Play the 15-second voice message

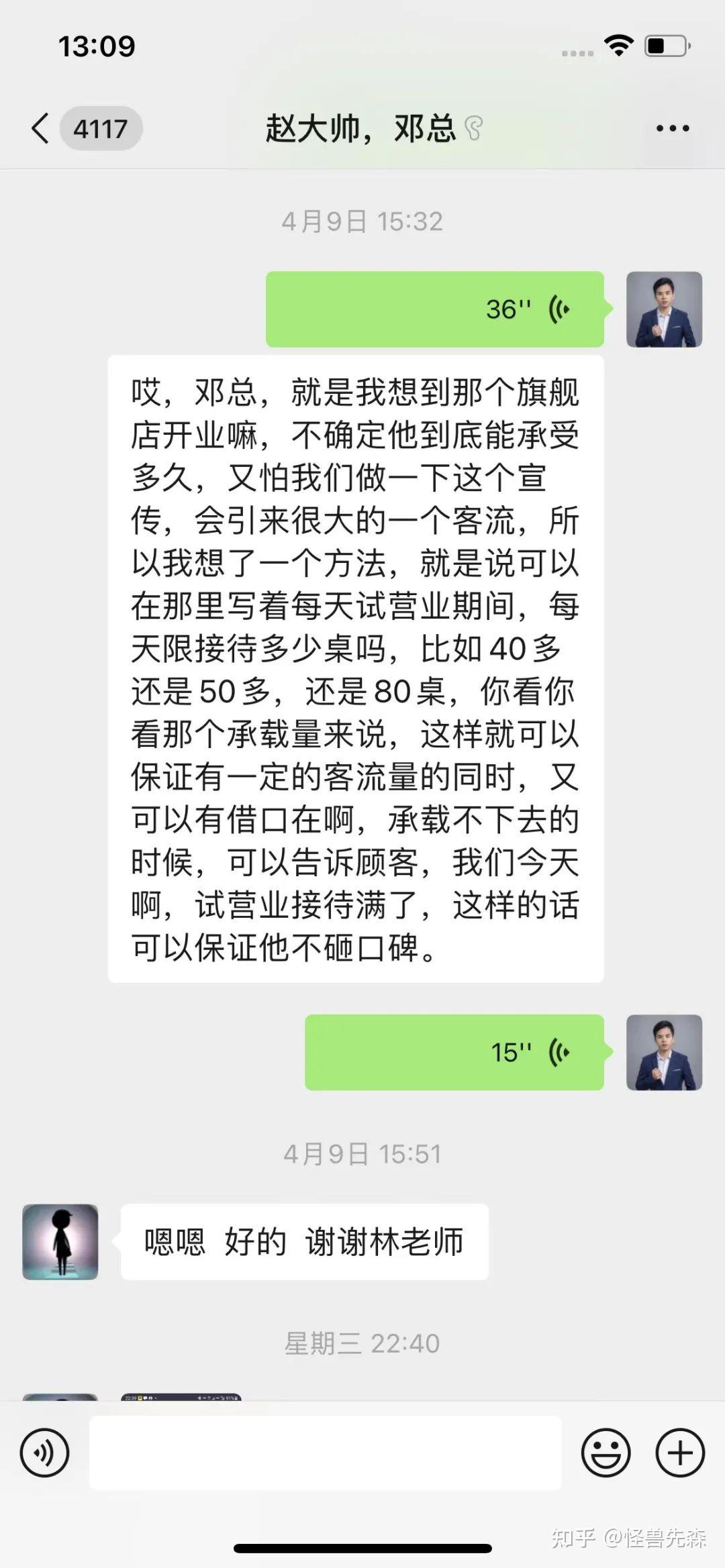[x=454, y=1052]
